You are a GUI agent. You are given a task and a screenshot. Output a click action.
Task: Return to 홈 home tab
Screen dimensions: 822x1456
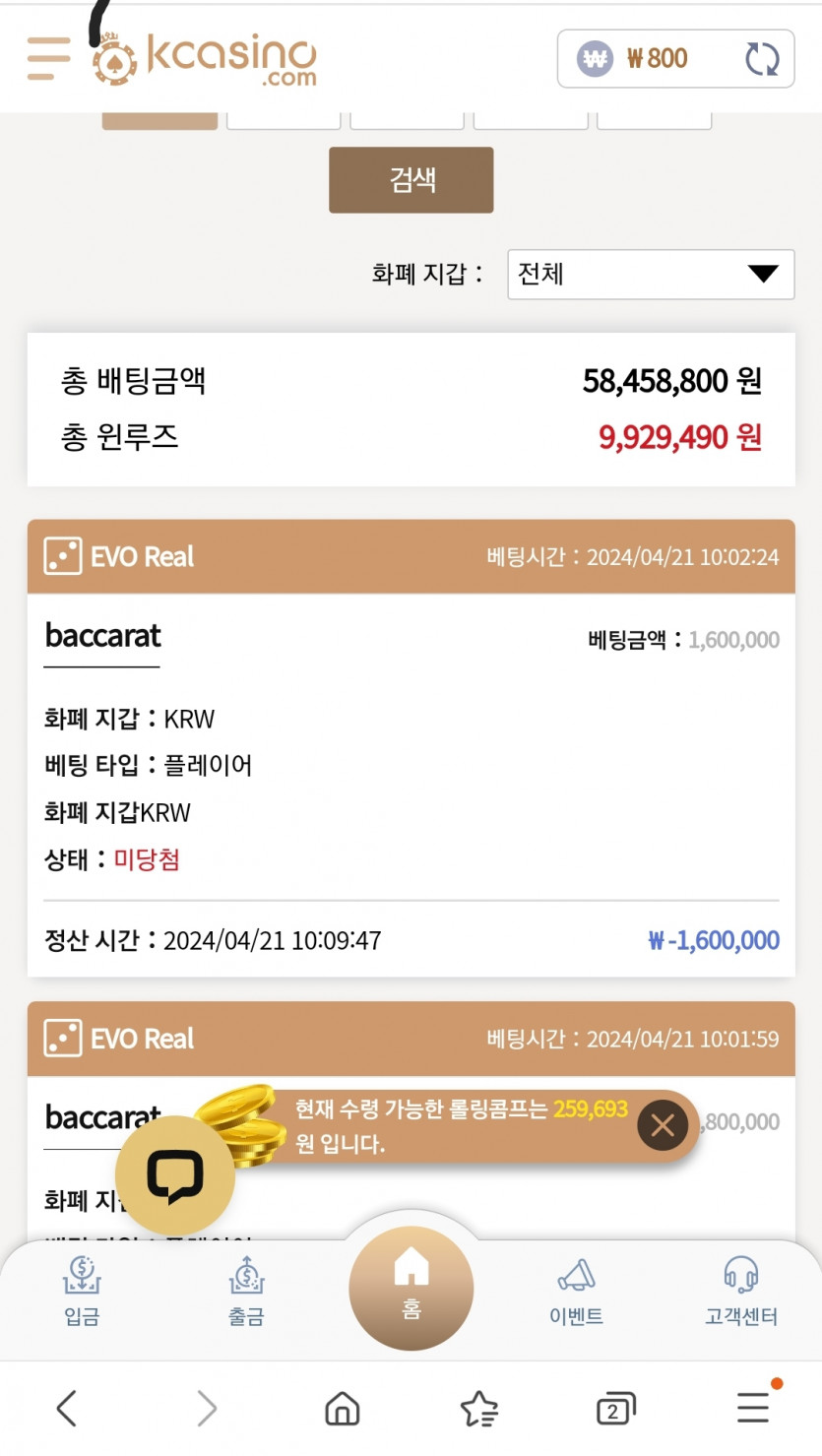point(411,1287)
